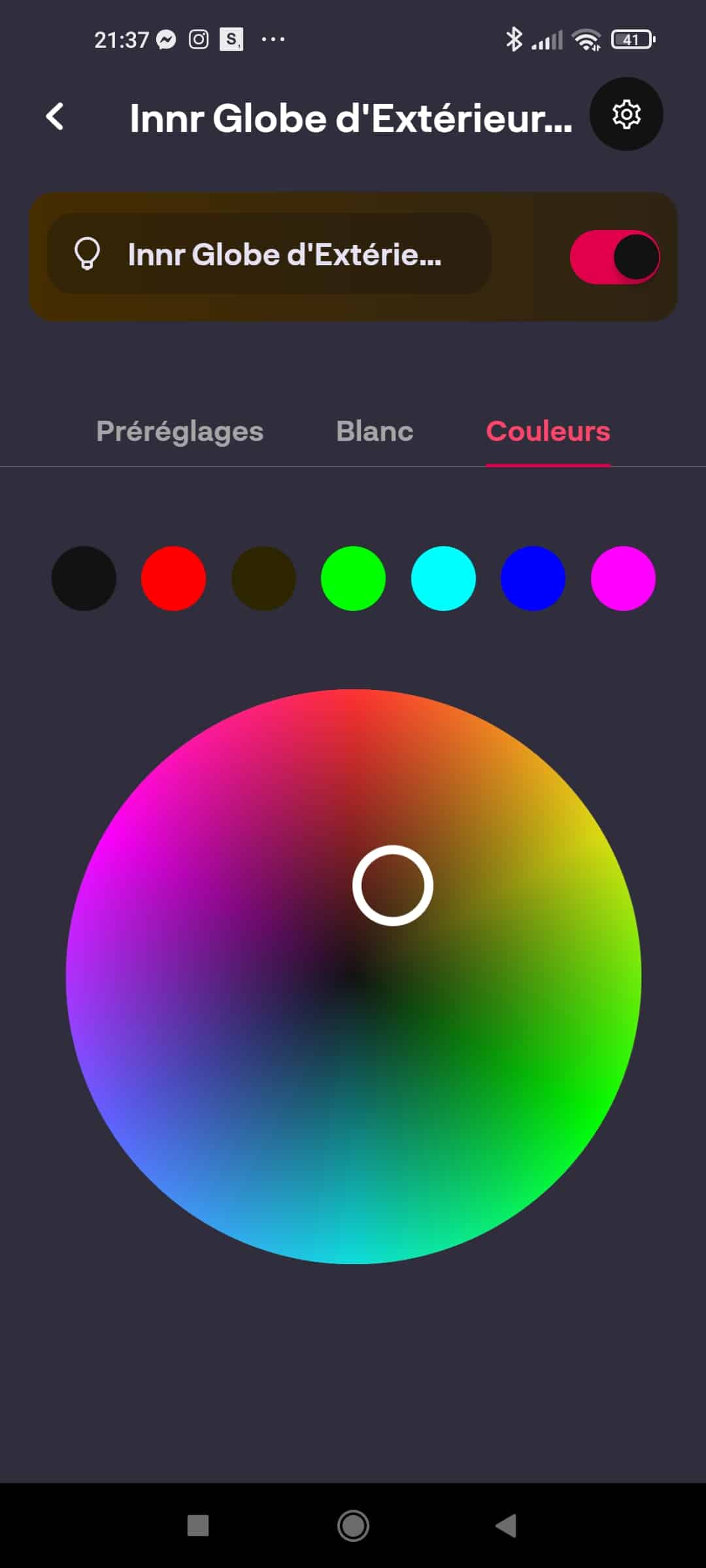Choose the blue color swatch

(x=533, y=578)
